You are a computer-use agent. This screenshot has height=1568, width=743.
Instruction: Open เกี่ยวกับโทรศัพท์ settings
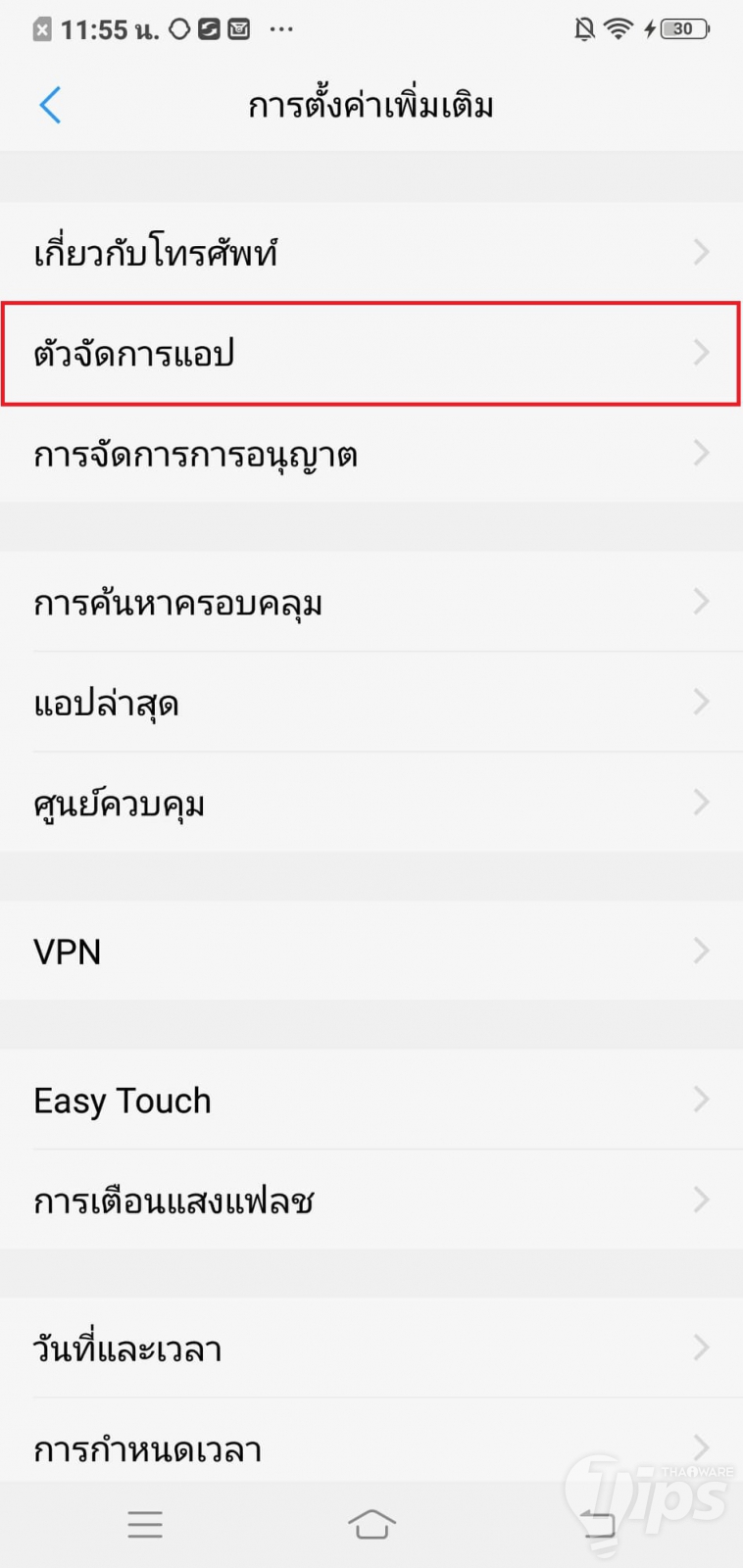[371, 253]
